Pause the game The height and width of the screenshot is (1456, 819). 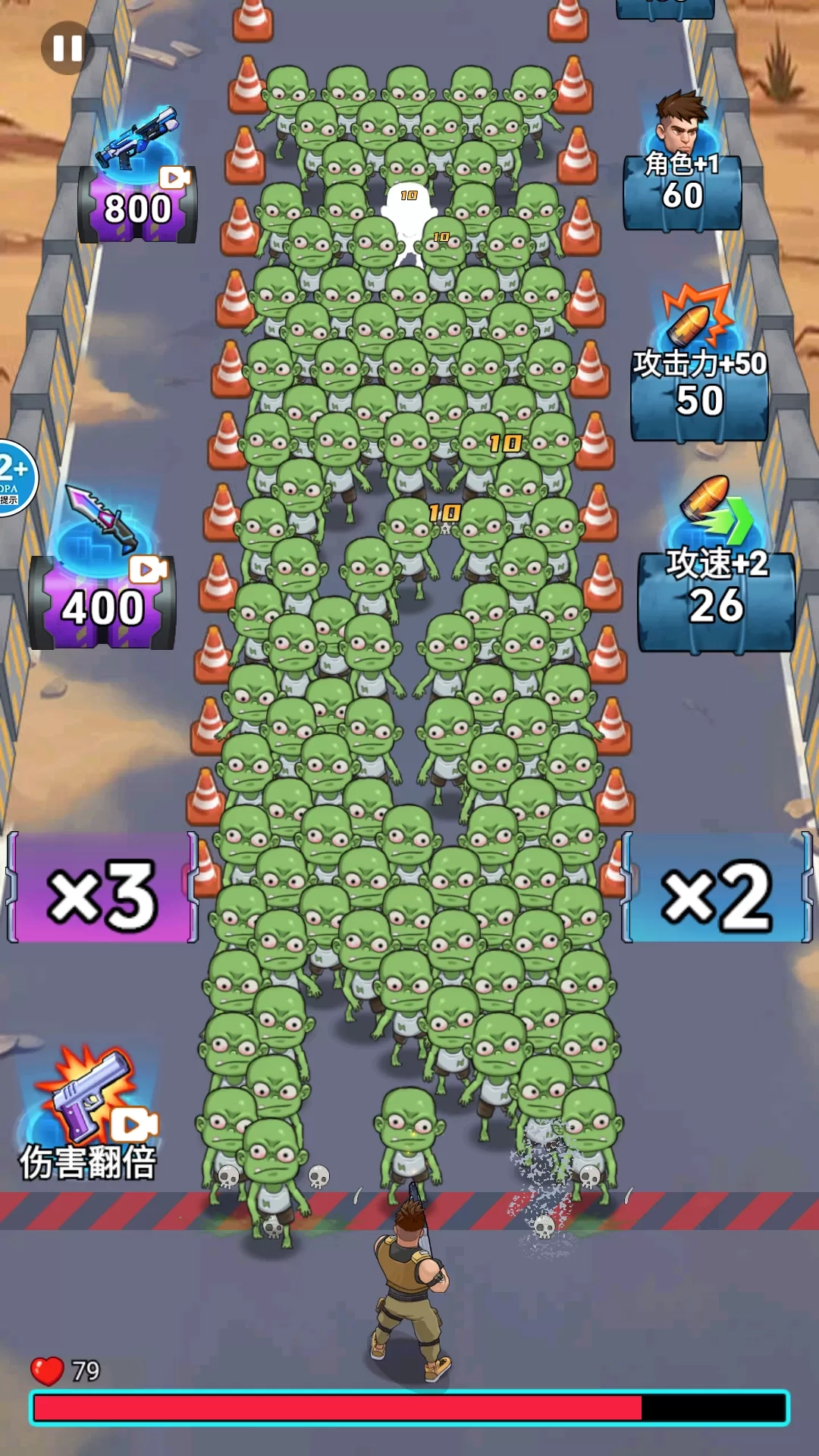[x=67, y=49]
